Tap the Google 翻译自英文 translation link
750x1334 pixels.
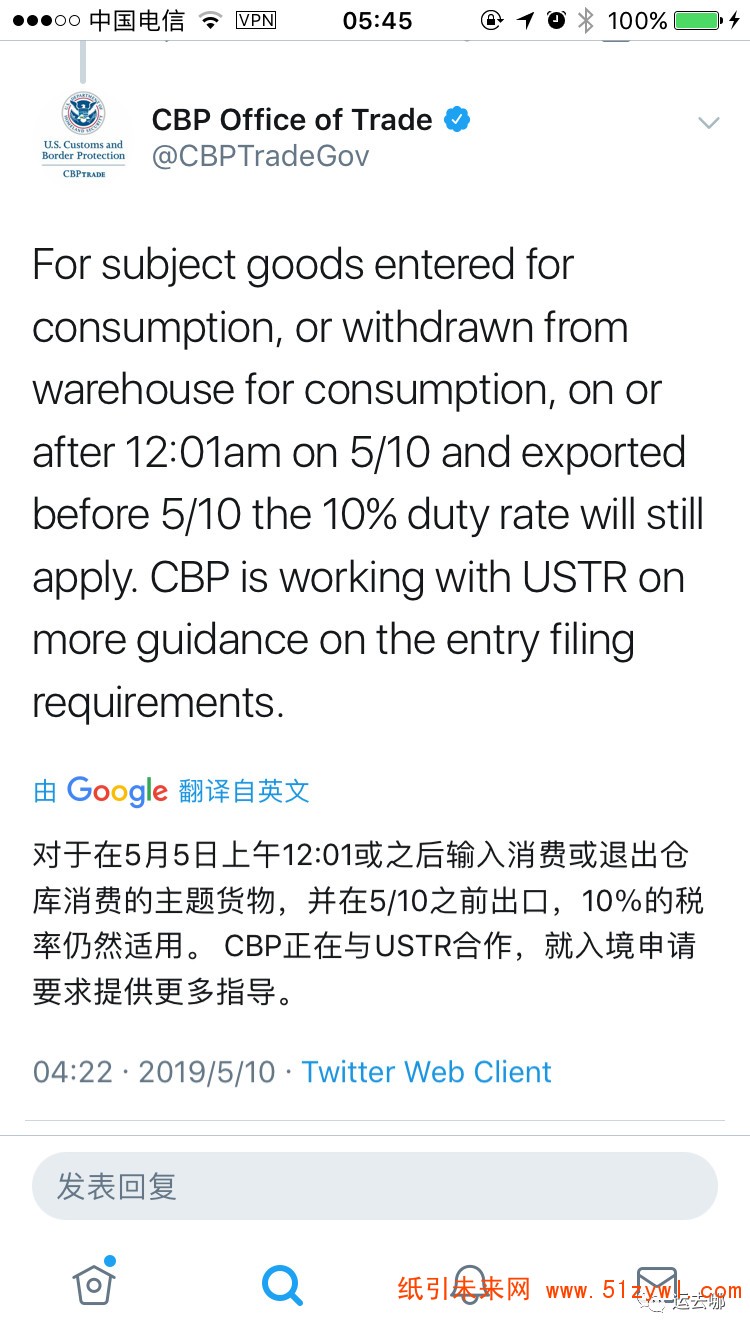coord(172,791)
